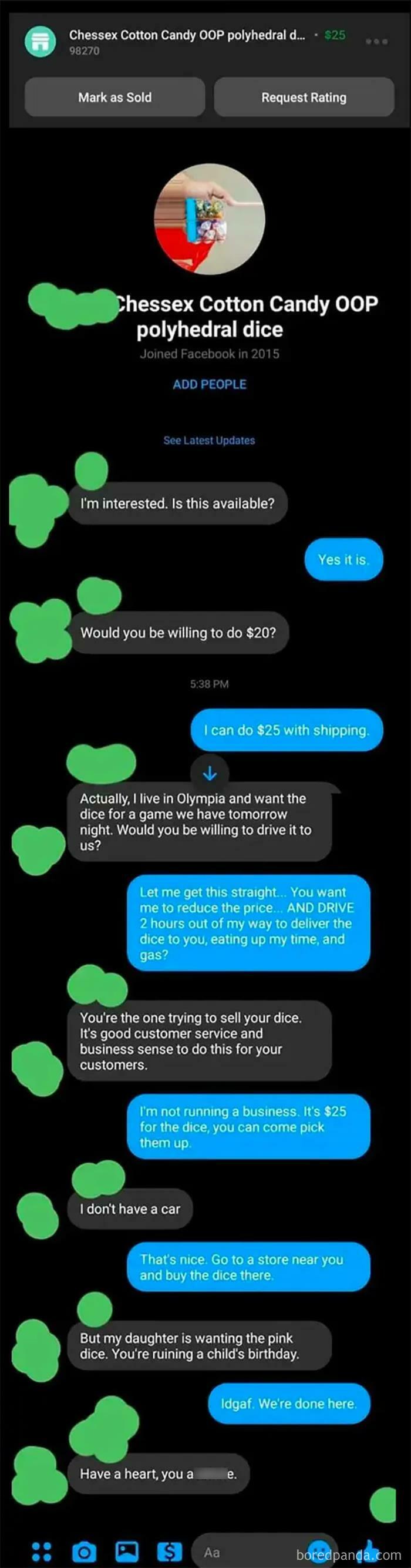
Task: Open the photo gallery picker
Action: (x=127, y=1550)
